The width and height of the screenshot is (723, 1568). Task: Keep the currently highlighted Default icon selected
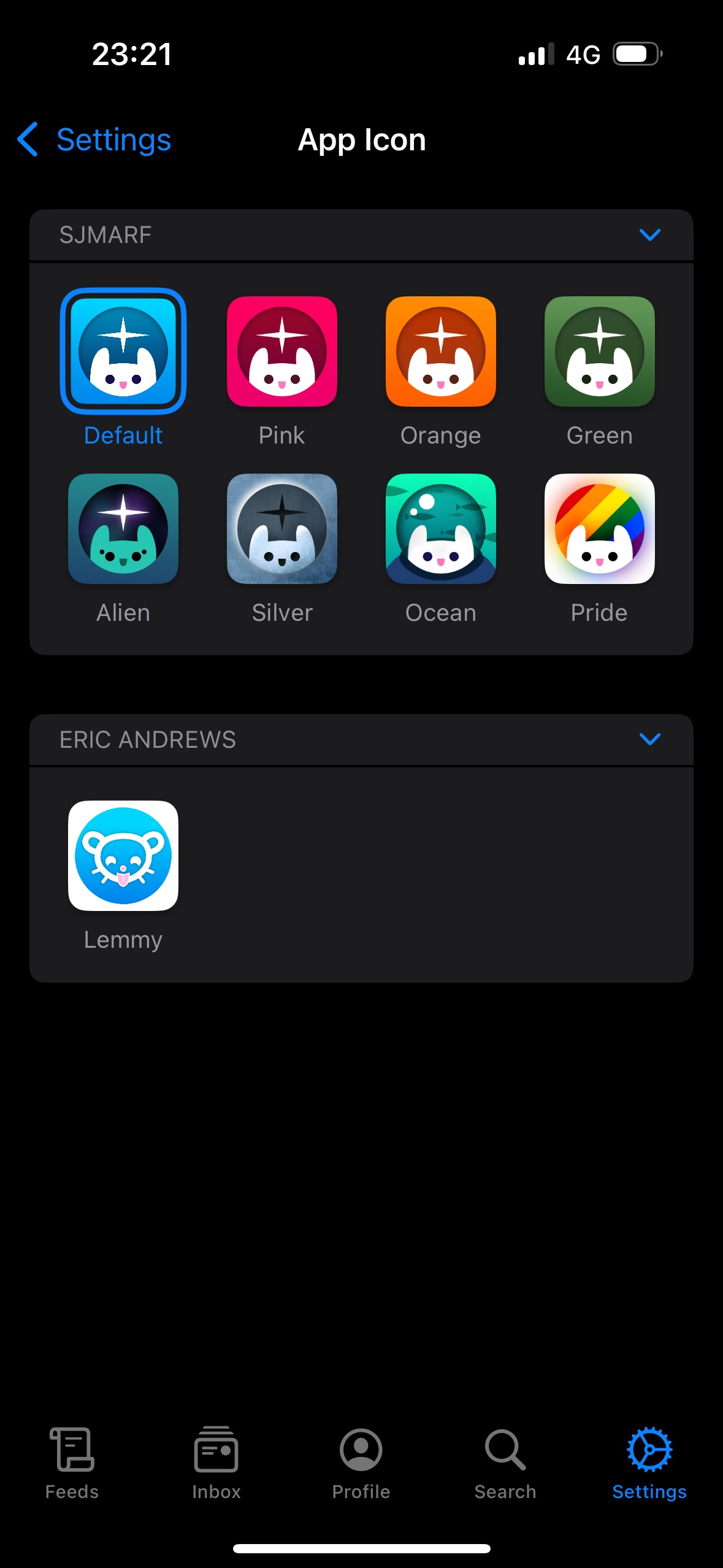pos(123,351)
